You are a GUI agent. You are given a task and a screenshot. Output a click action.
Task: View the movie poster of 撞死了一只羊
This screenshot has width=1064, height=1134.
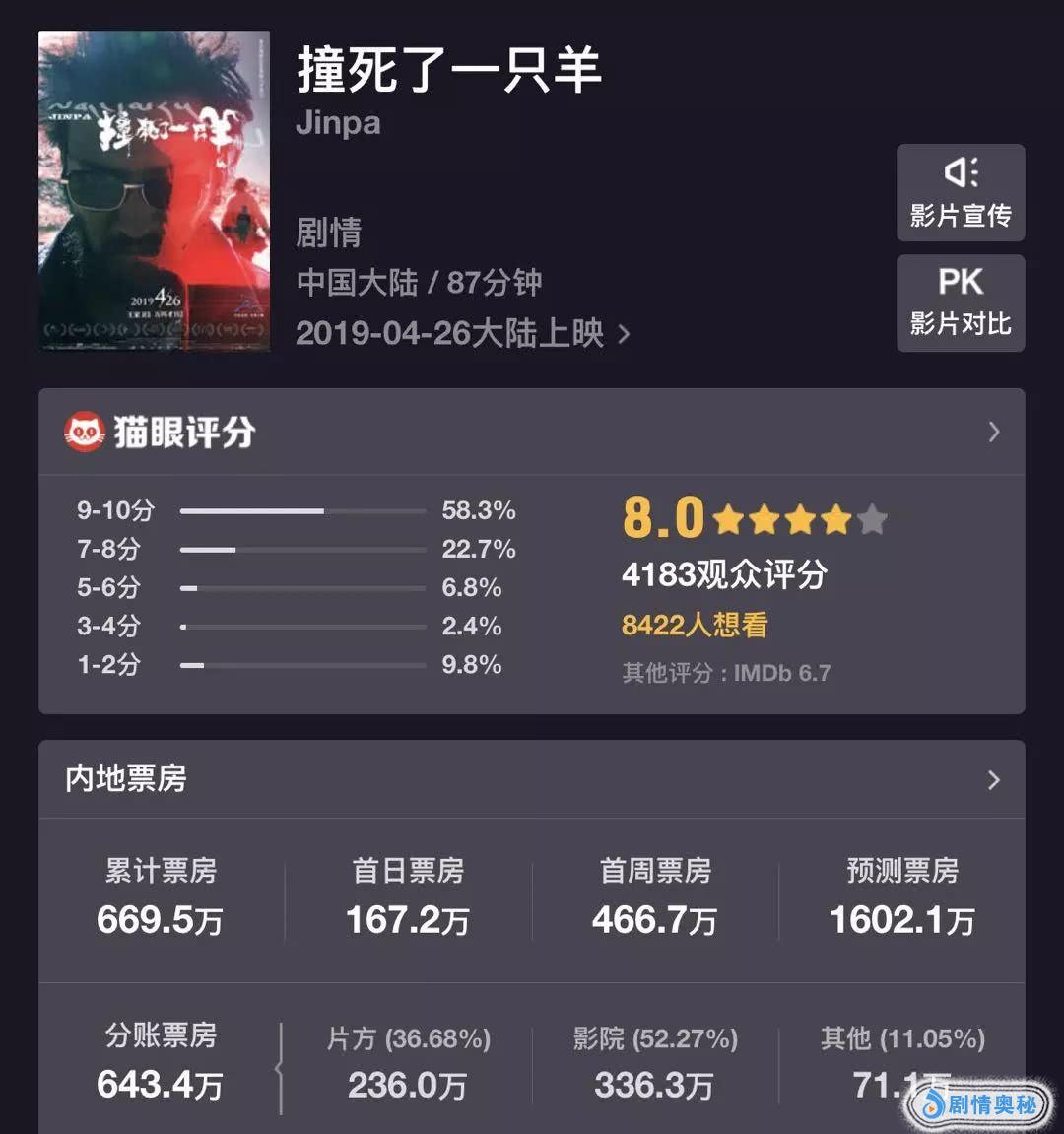[154, 190]
